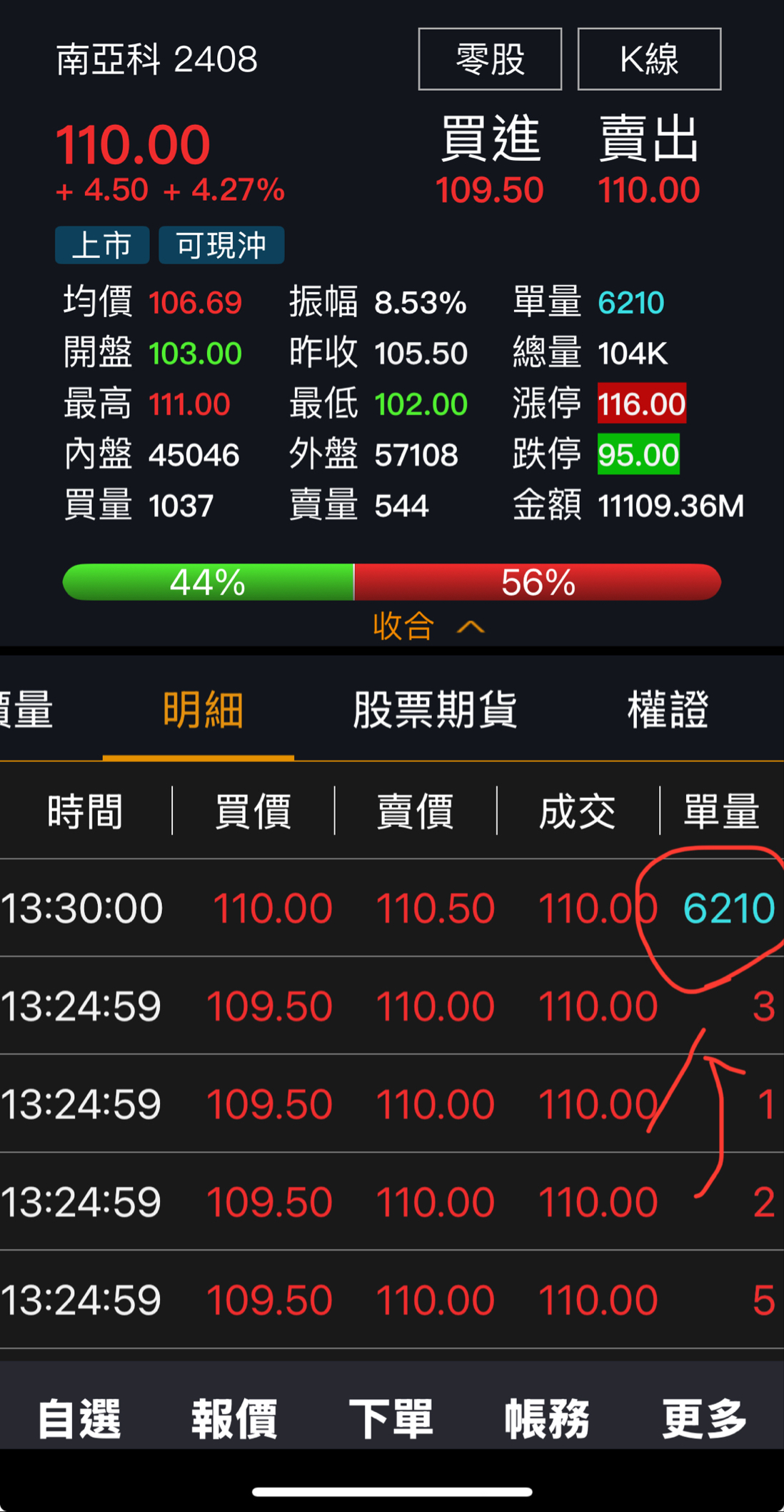Collapse the quote details with 收合

coord(427,626)
